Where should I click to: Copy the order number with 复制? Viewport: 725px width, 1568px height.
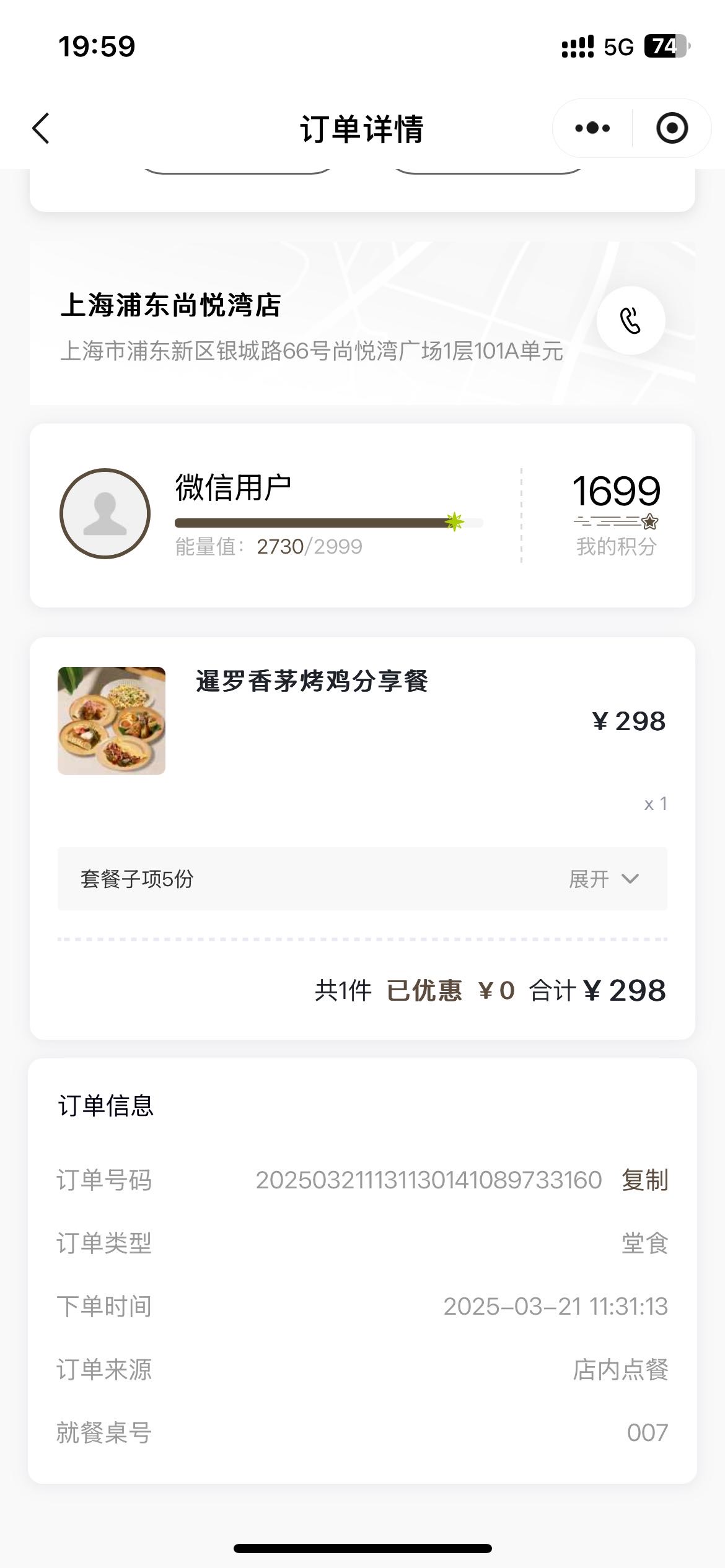coord(645,1180)
